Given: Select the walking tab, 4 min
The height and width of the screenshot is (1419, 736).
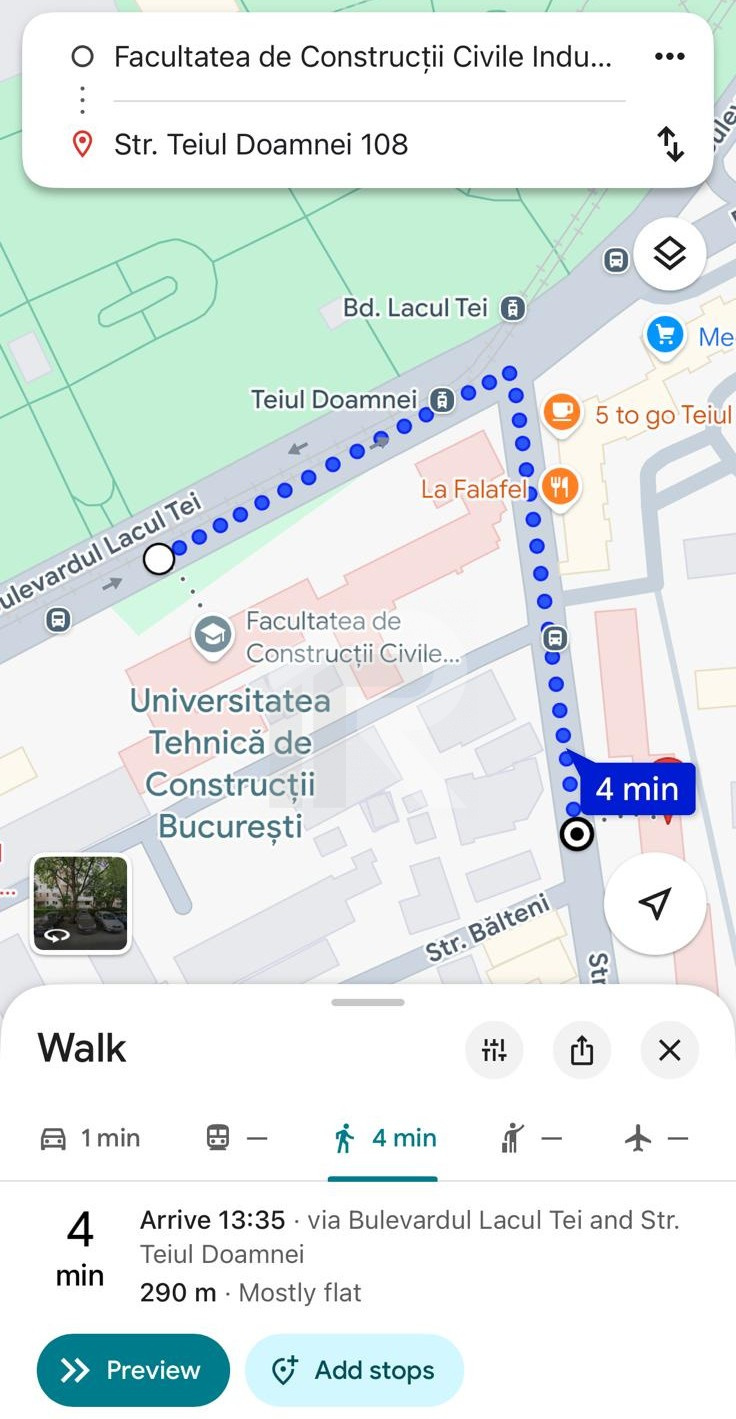Looking at the screenshot, I should [384, 1138].
